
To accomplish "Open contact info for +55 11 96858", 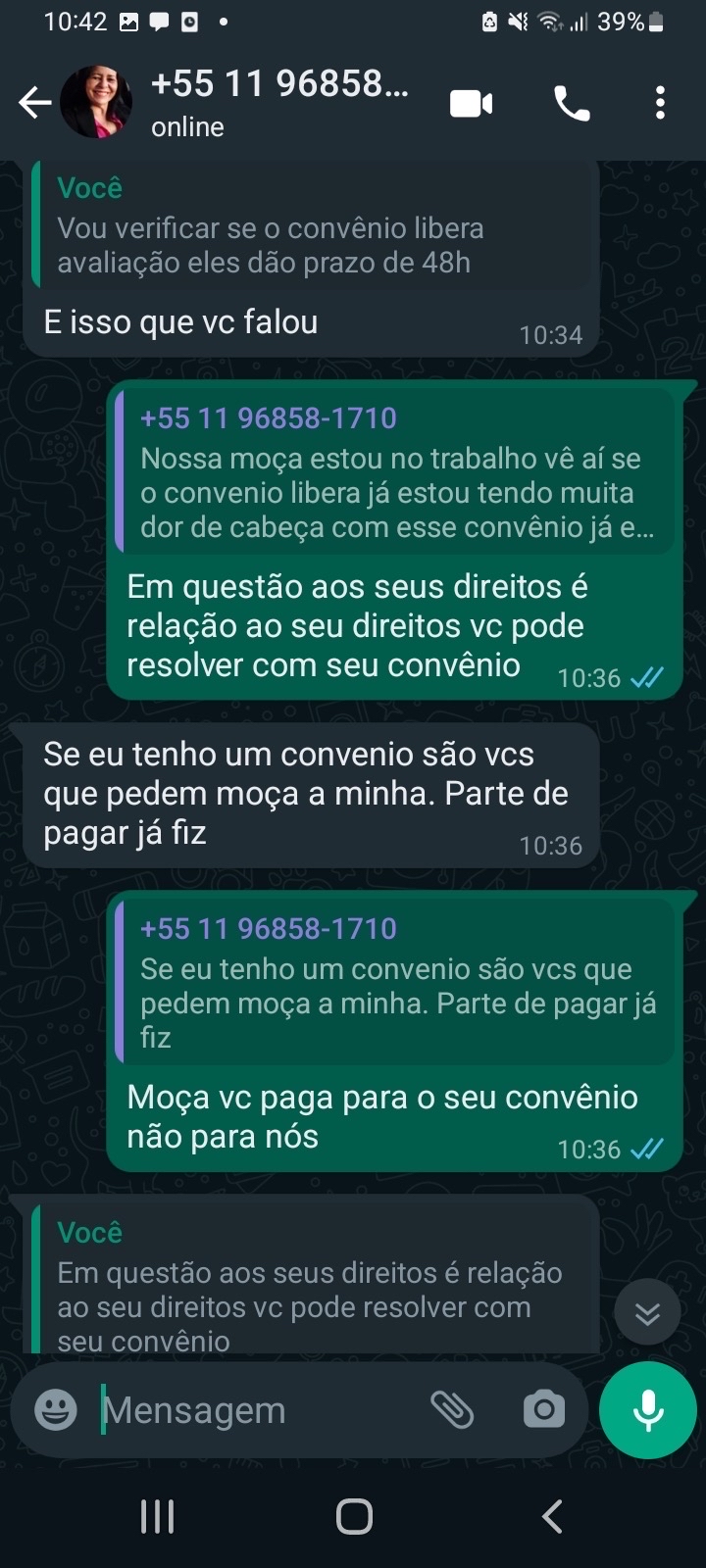I will click(279, 101).
